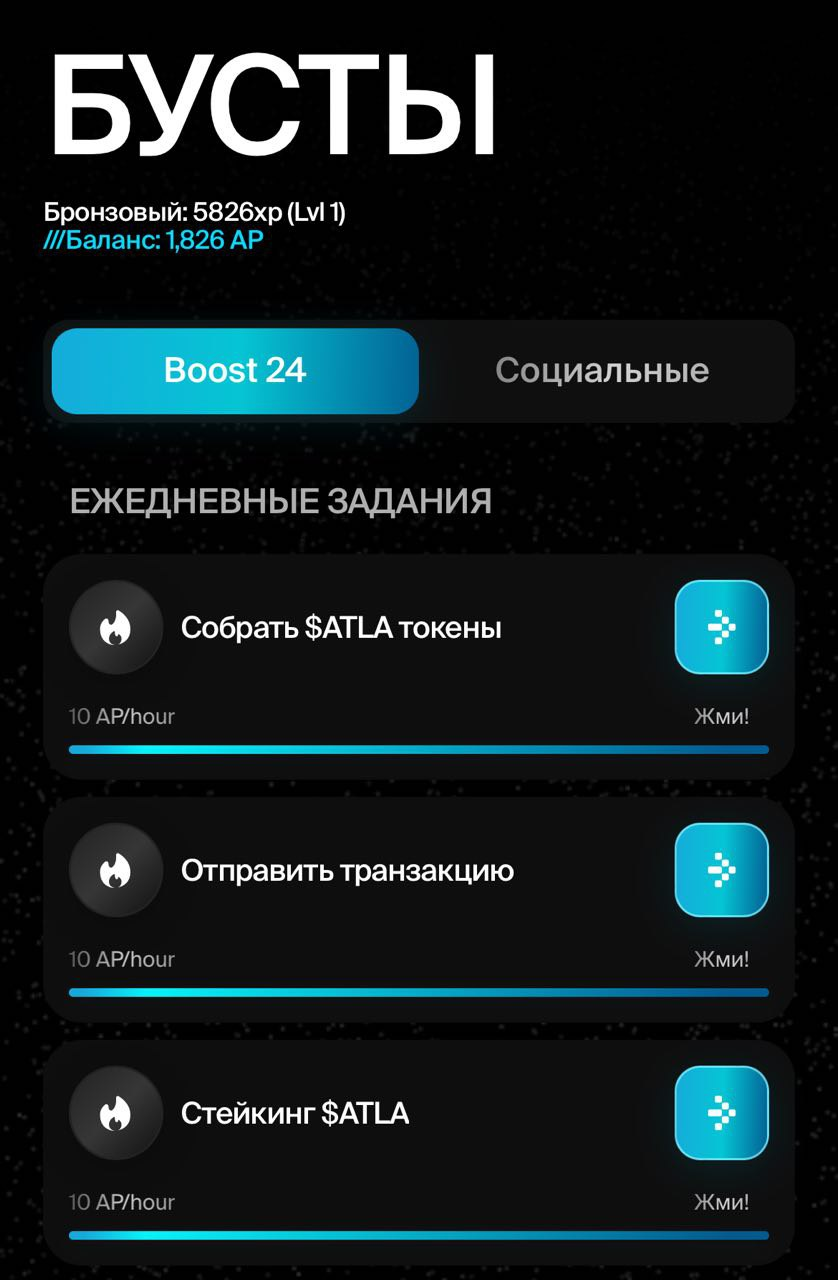838x1280 pixels.
Task: Switch to the Boost 24 tab
Action: pyautogui.click(x=235, y=371)
